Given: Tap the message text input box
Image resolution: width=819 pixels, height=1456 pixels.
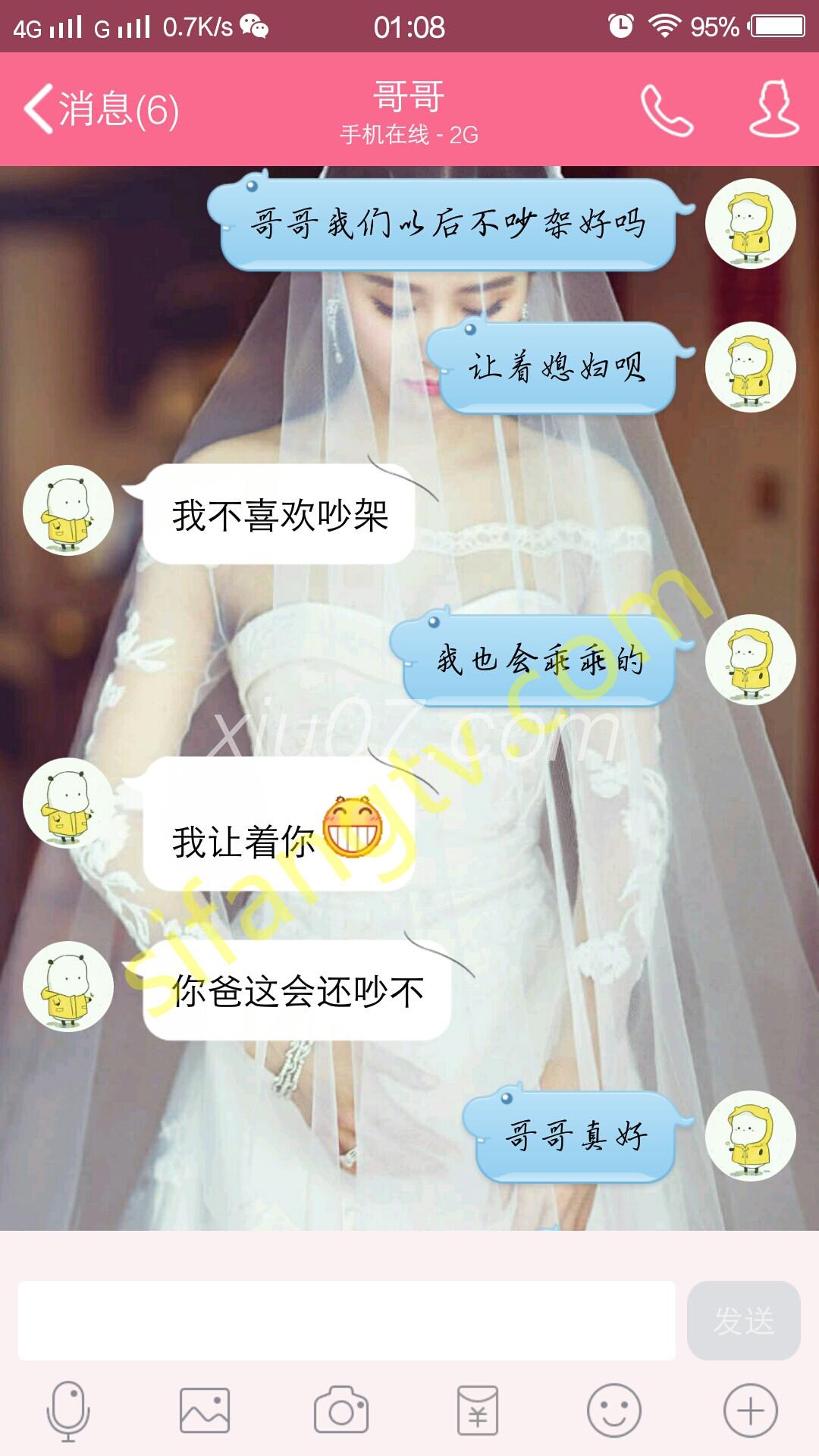Looking at the screenshot, I should [347, 1320].
